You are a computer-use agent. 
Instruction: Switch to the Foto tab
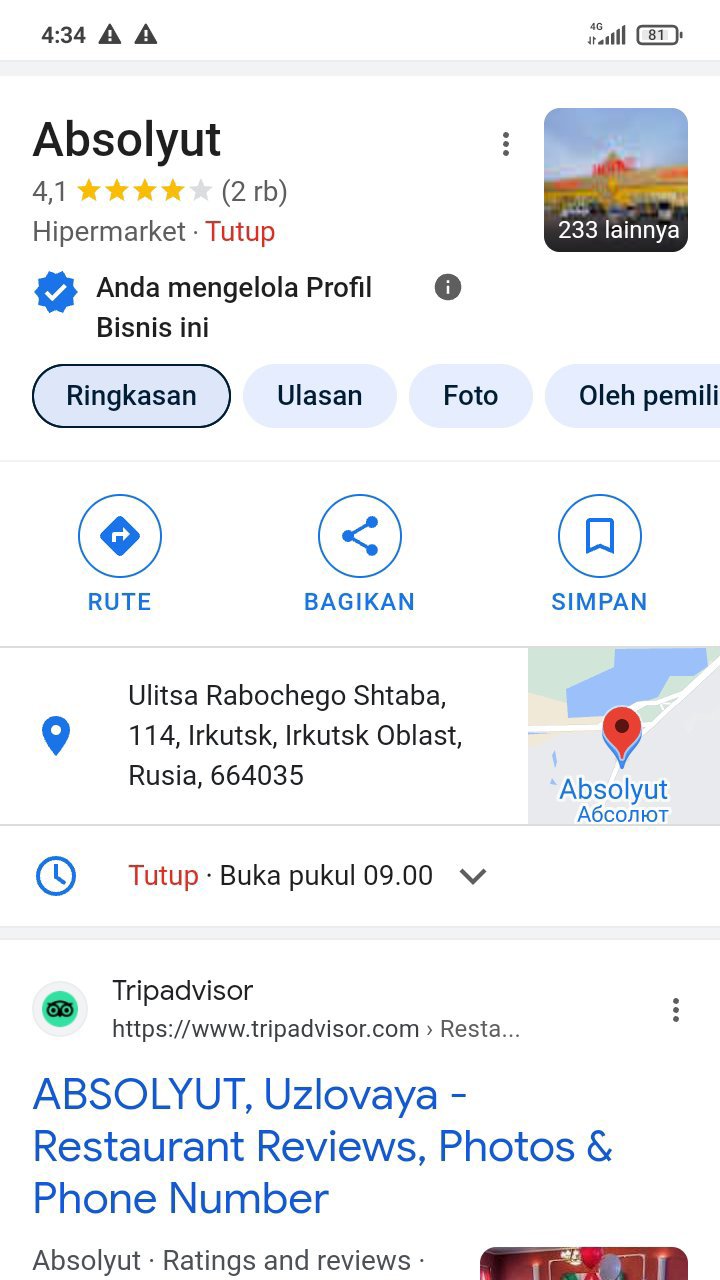[470, 396]
